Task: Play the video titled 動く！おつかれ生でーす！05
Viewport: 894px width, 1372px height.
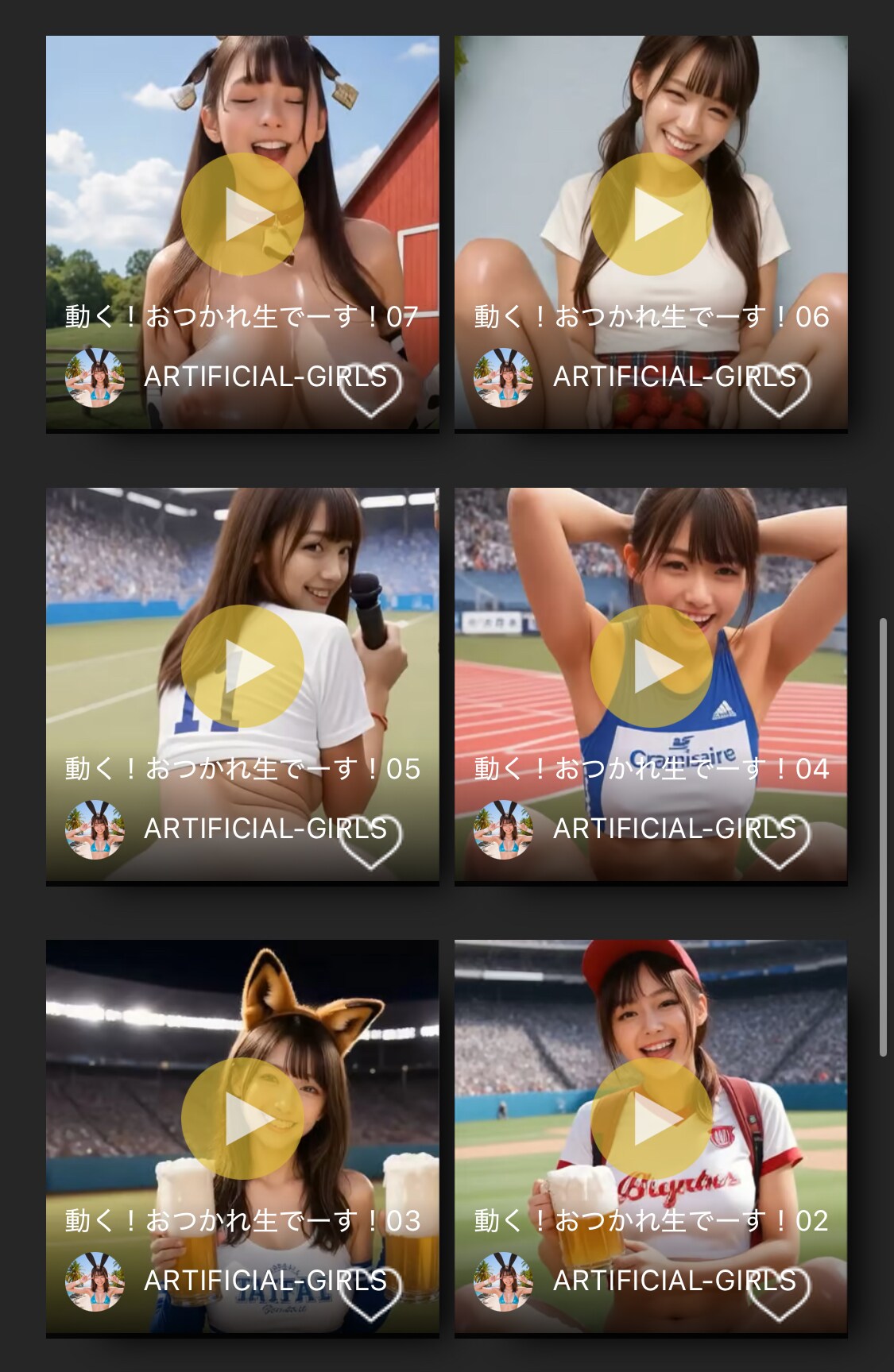Action: [242, 666]
